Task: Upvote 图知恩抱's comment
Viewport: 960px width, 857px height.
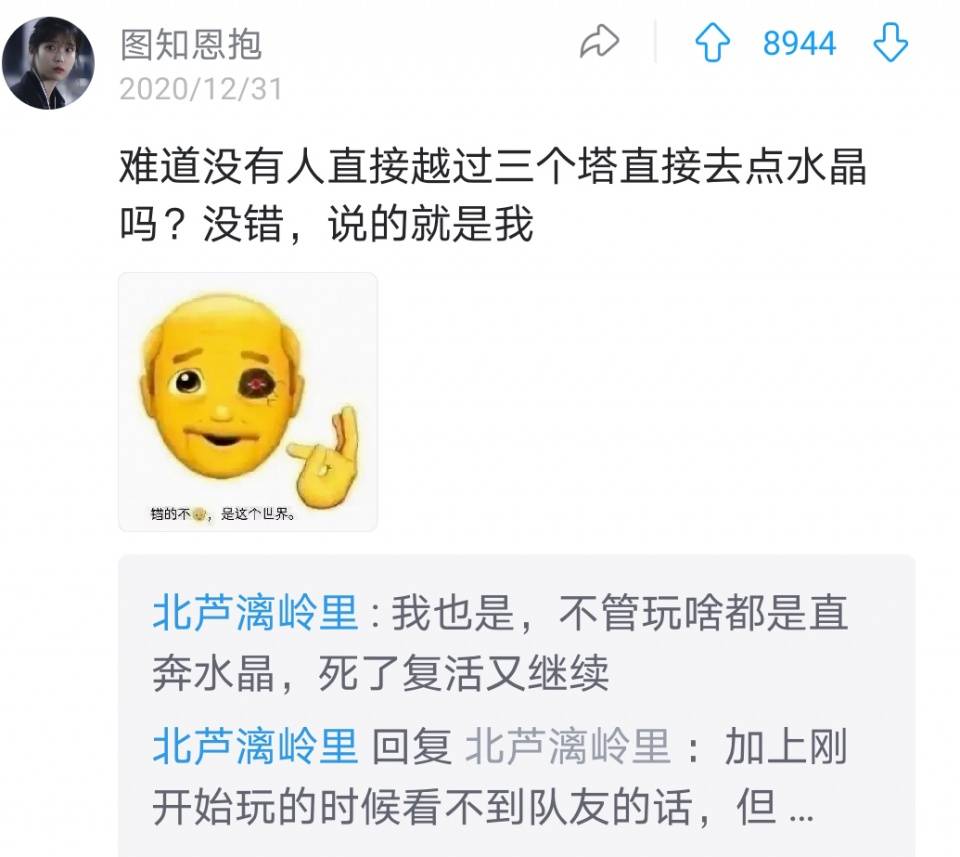Action: pyautogui.click(x=712, y=44)
